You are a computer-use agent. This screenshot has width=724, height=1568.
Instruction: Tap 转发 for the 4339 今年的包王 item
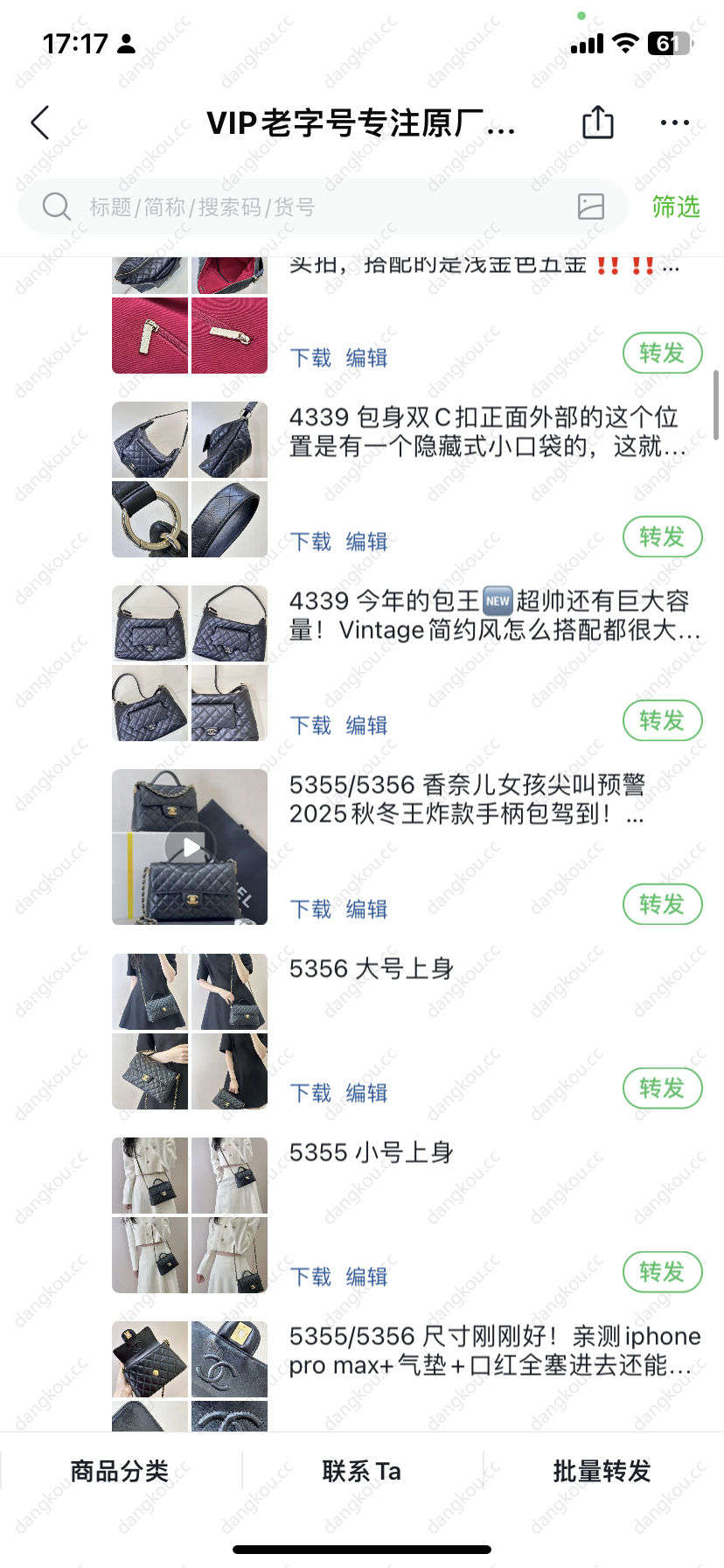(x=662, y=721)
